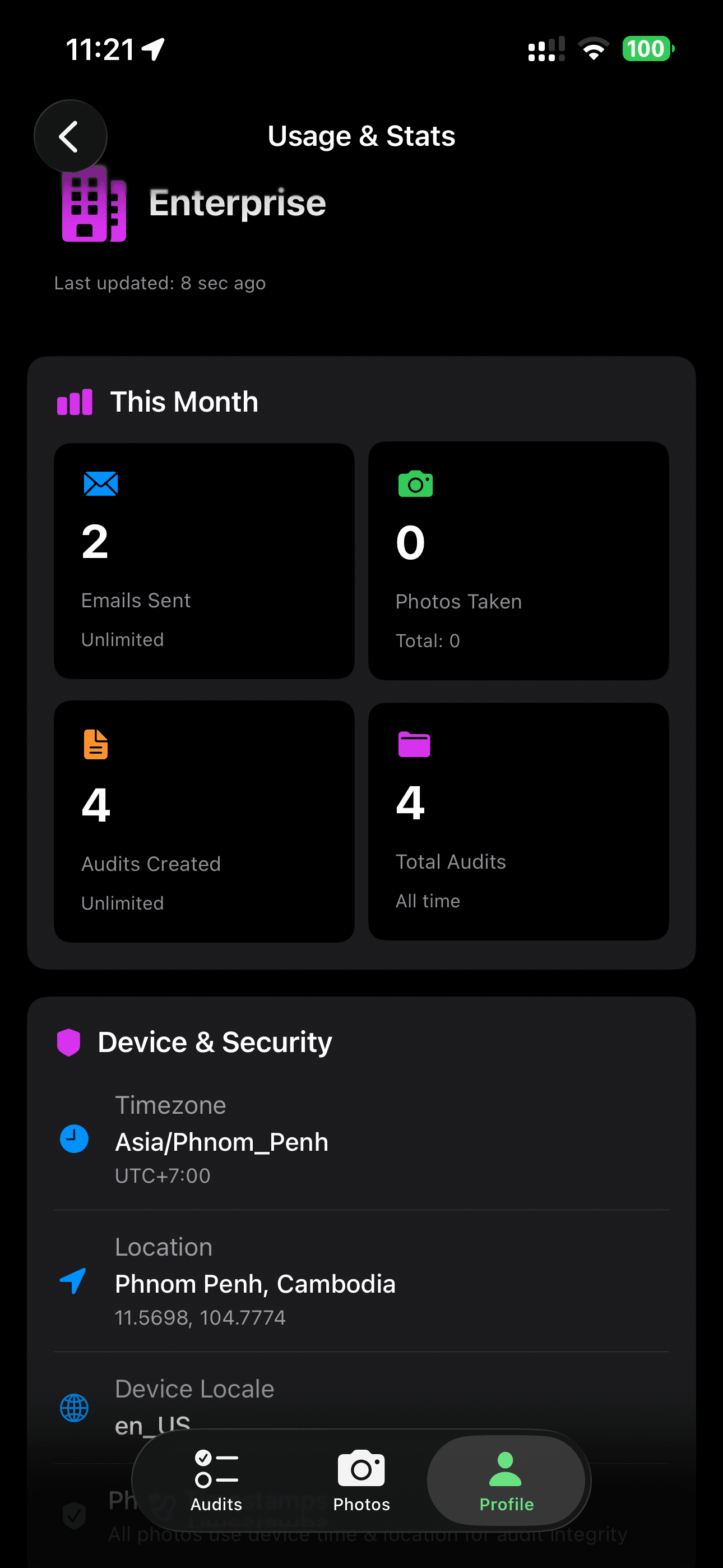Tap the location coordinates under Phnom Penh

pos(200,1317)
